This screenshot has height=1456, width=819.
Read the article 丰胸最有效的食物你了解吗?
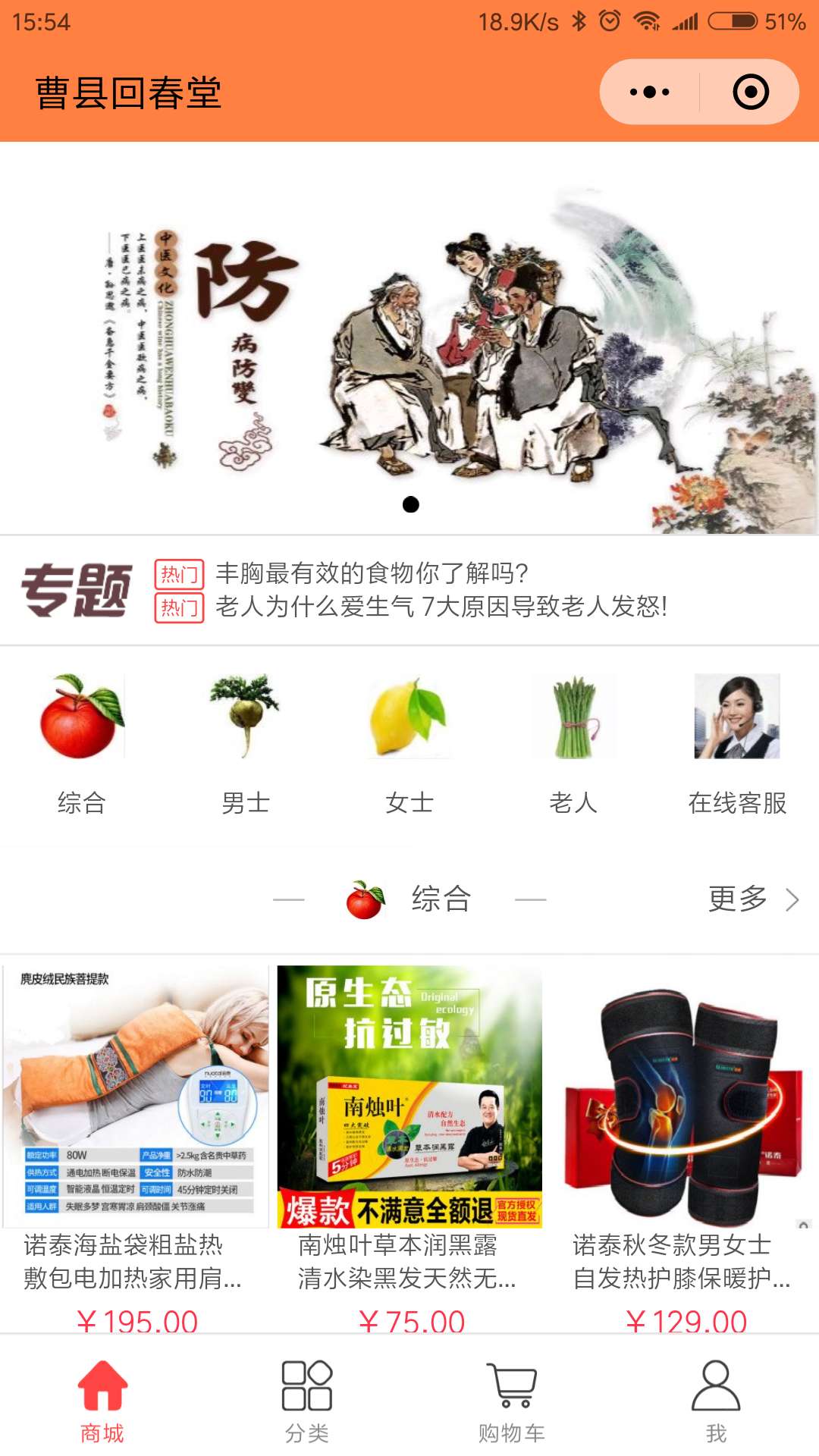[372, 573]
